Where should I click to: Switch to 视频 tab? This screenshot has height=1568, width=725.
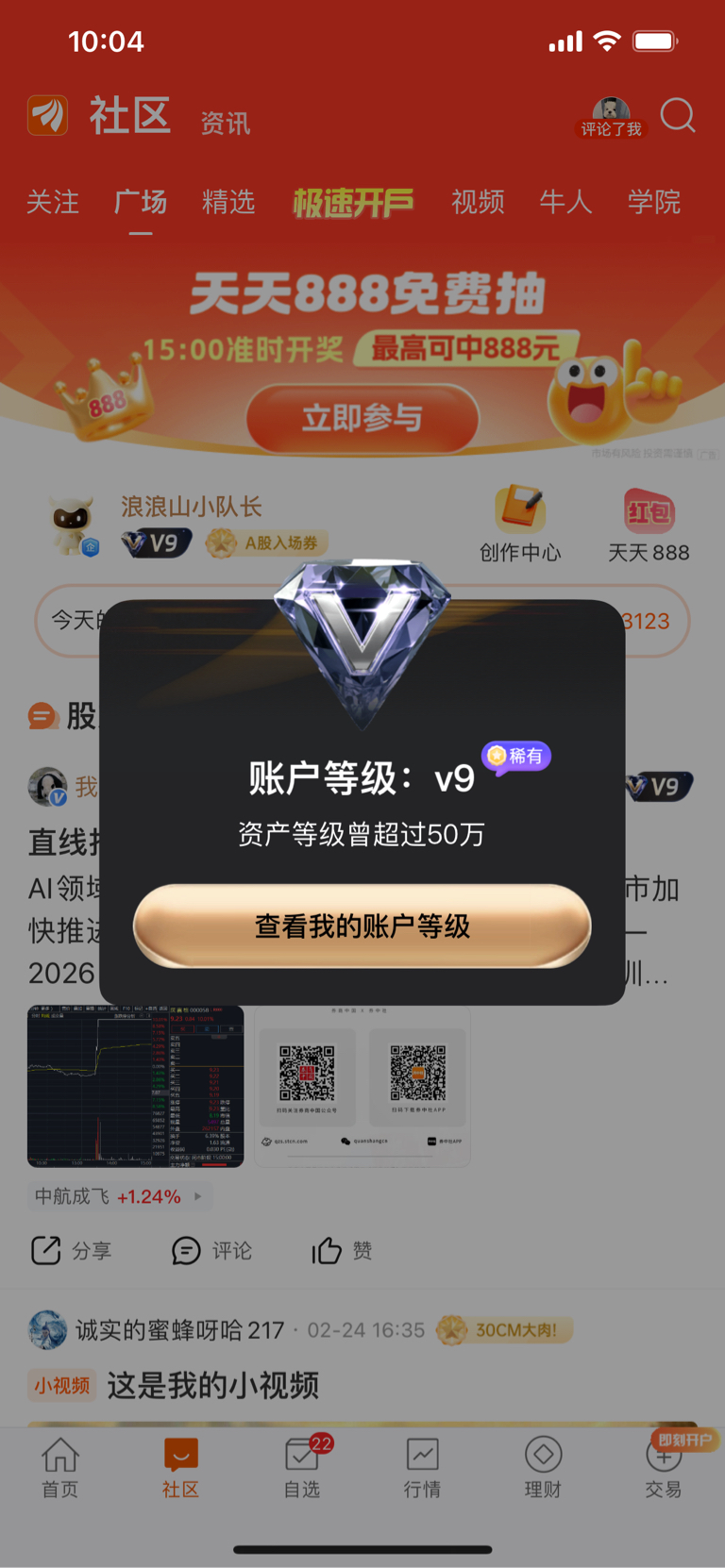[478, 202]
